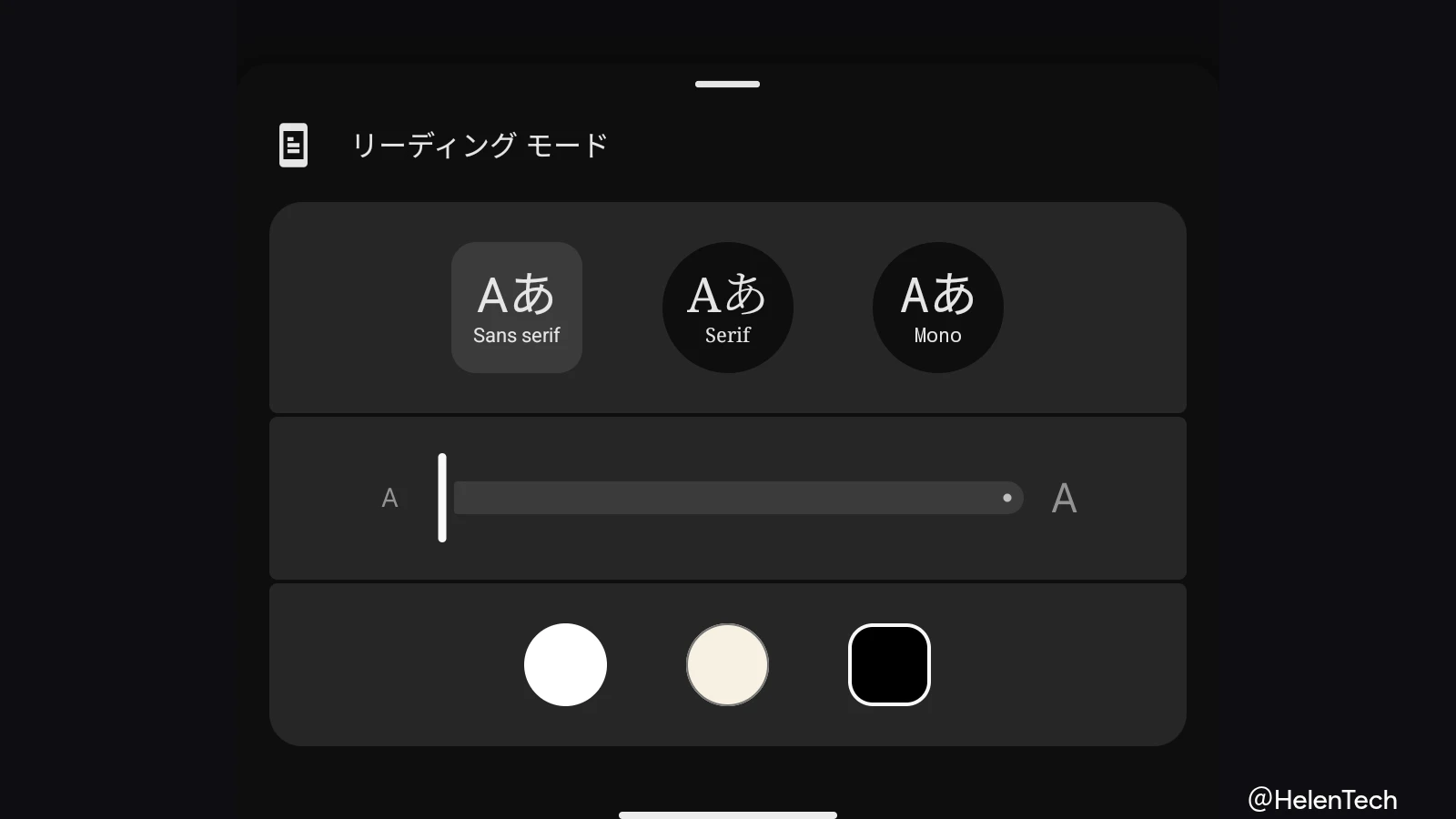Switch to the Mono font
This screenshot has width=1456, height=819.
(937, 308)
